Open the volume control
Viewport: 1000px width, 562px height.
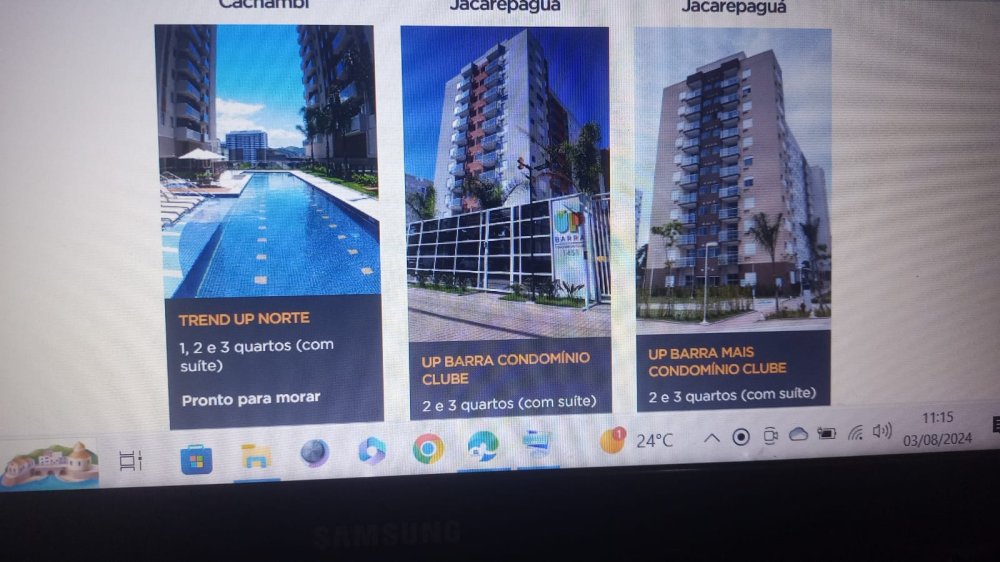(882, 431)
